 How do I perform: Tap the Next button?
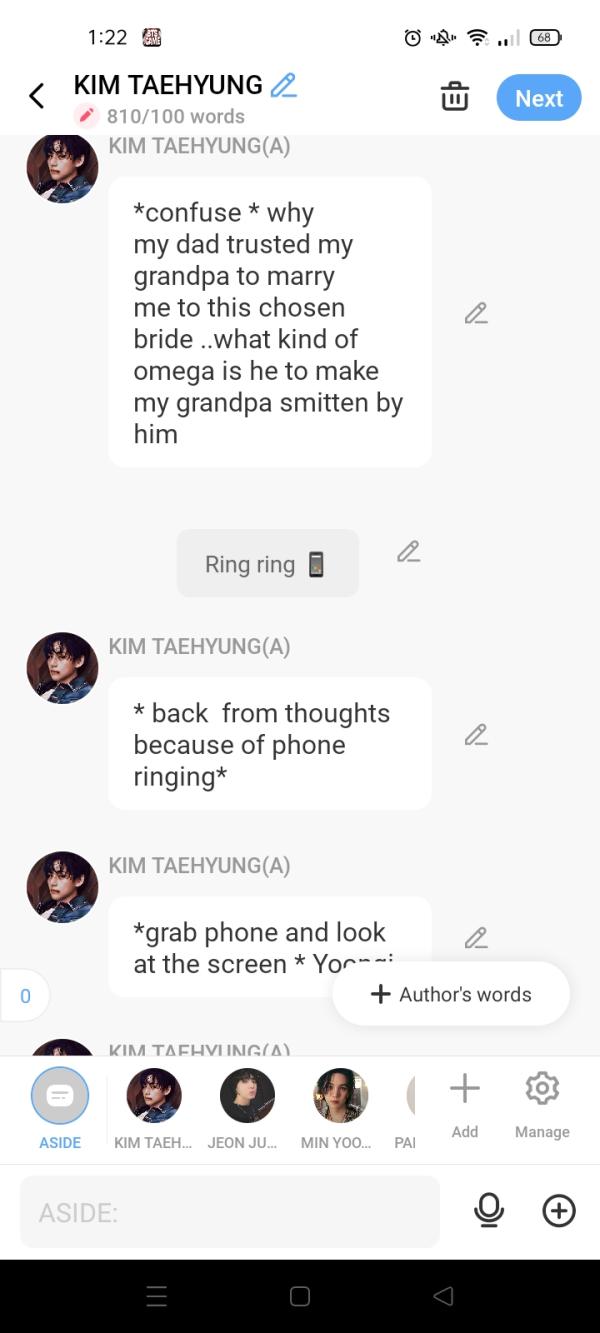[538, 98]
